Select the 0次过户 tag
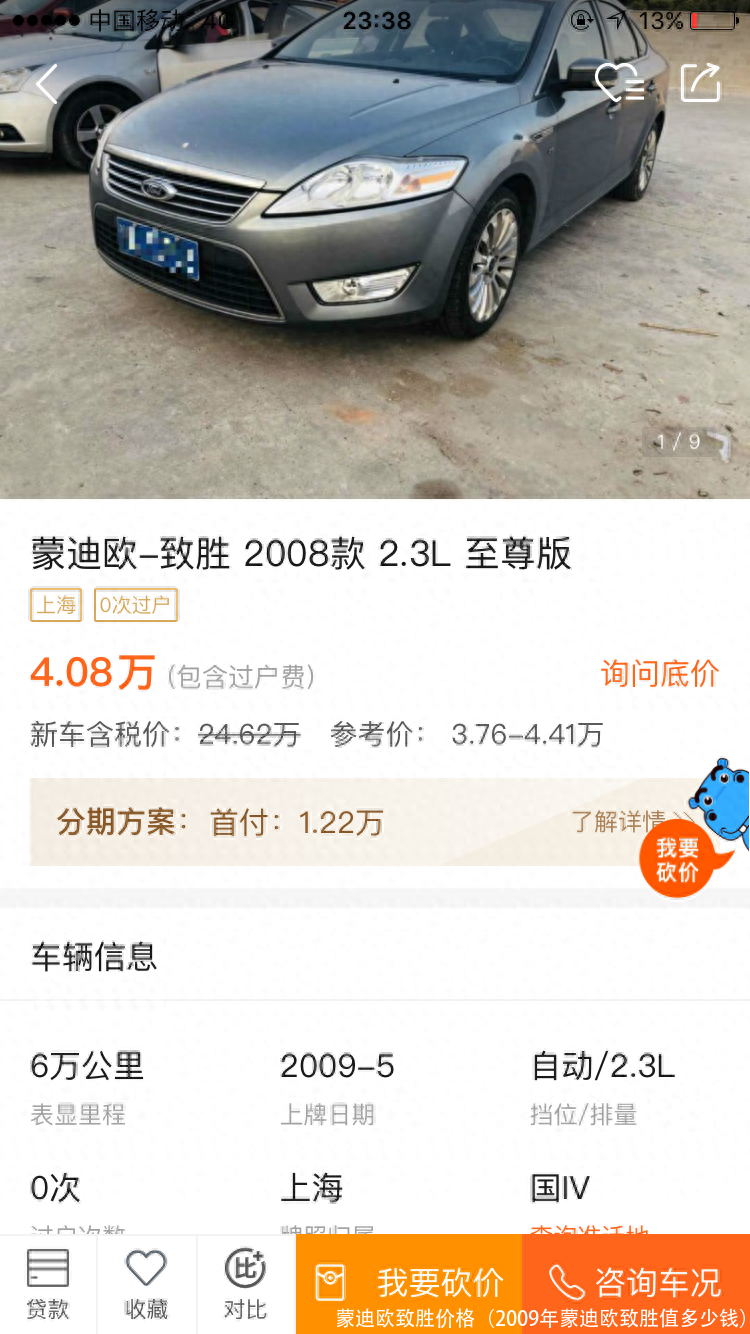This screenshot has width=750, height=1334. tap(135, 605)
